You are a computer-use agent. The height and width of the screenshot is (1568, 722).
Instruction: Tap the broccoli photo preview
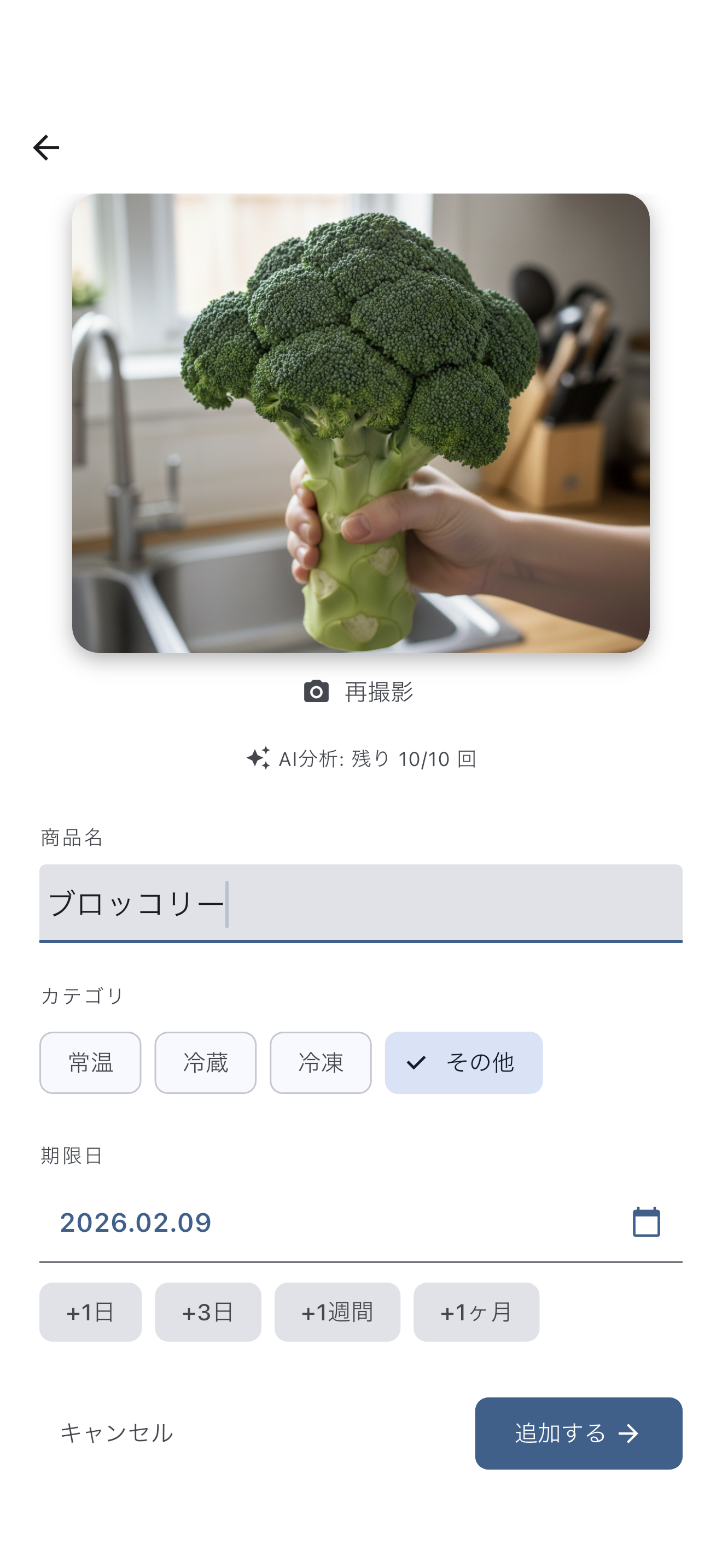coord(361,423)
